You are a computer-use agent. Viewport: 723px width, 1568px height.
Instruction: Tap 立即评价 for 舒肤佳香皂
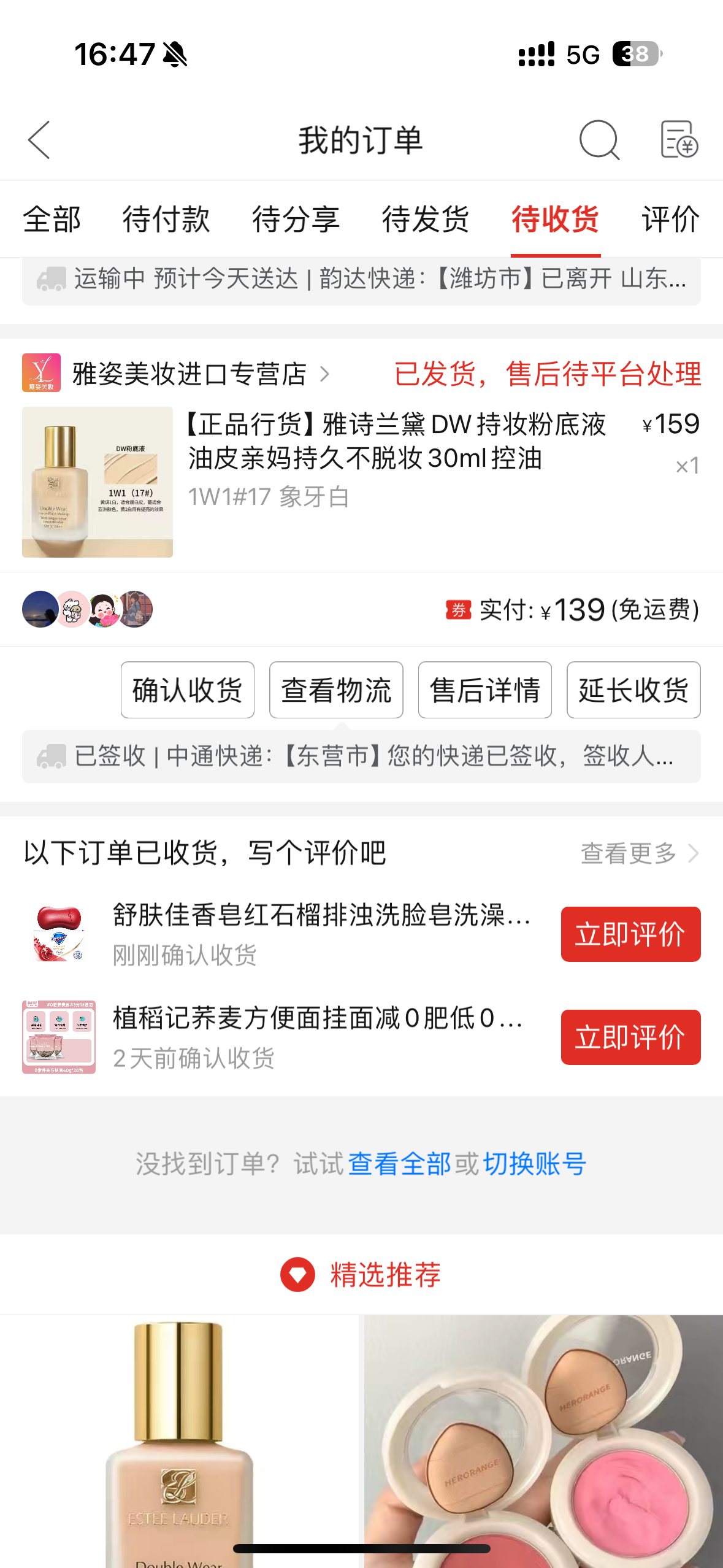(630, 934)
